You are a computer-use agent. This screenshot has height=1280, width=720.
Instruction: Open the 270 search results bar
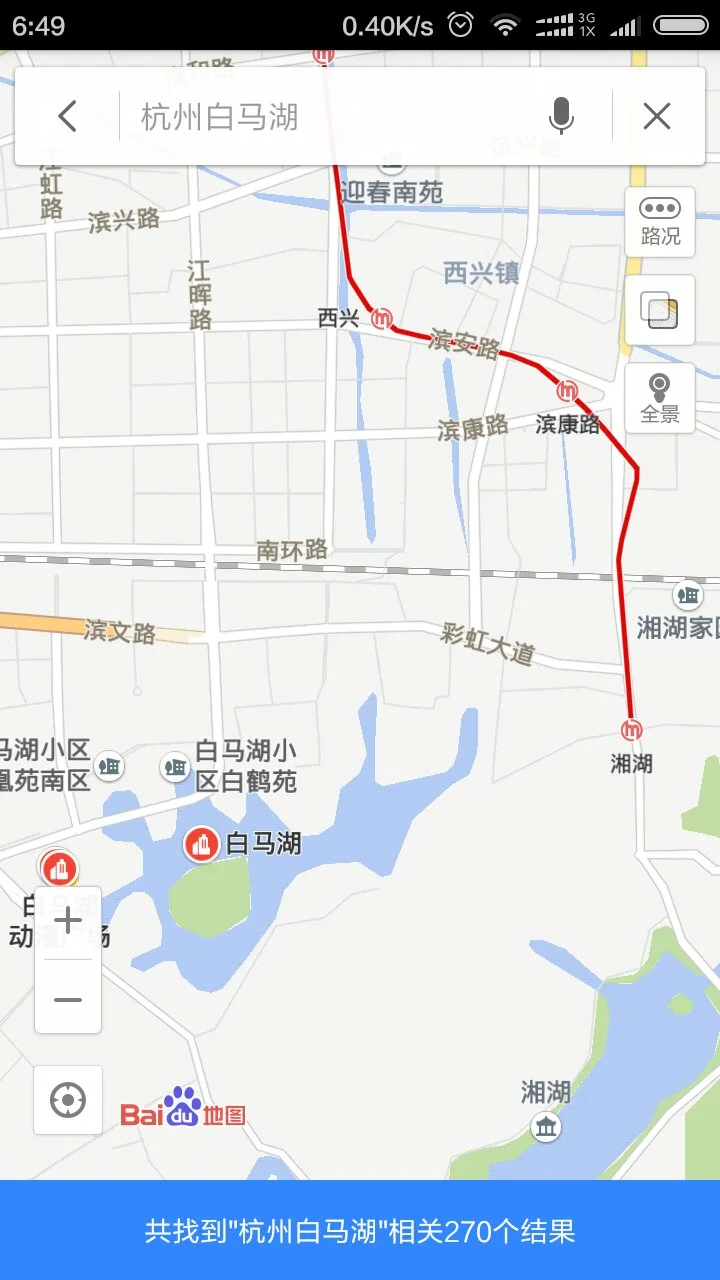pyautogui.click(x=360, y=1233)
